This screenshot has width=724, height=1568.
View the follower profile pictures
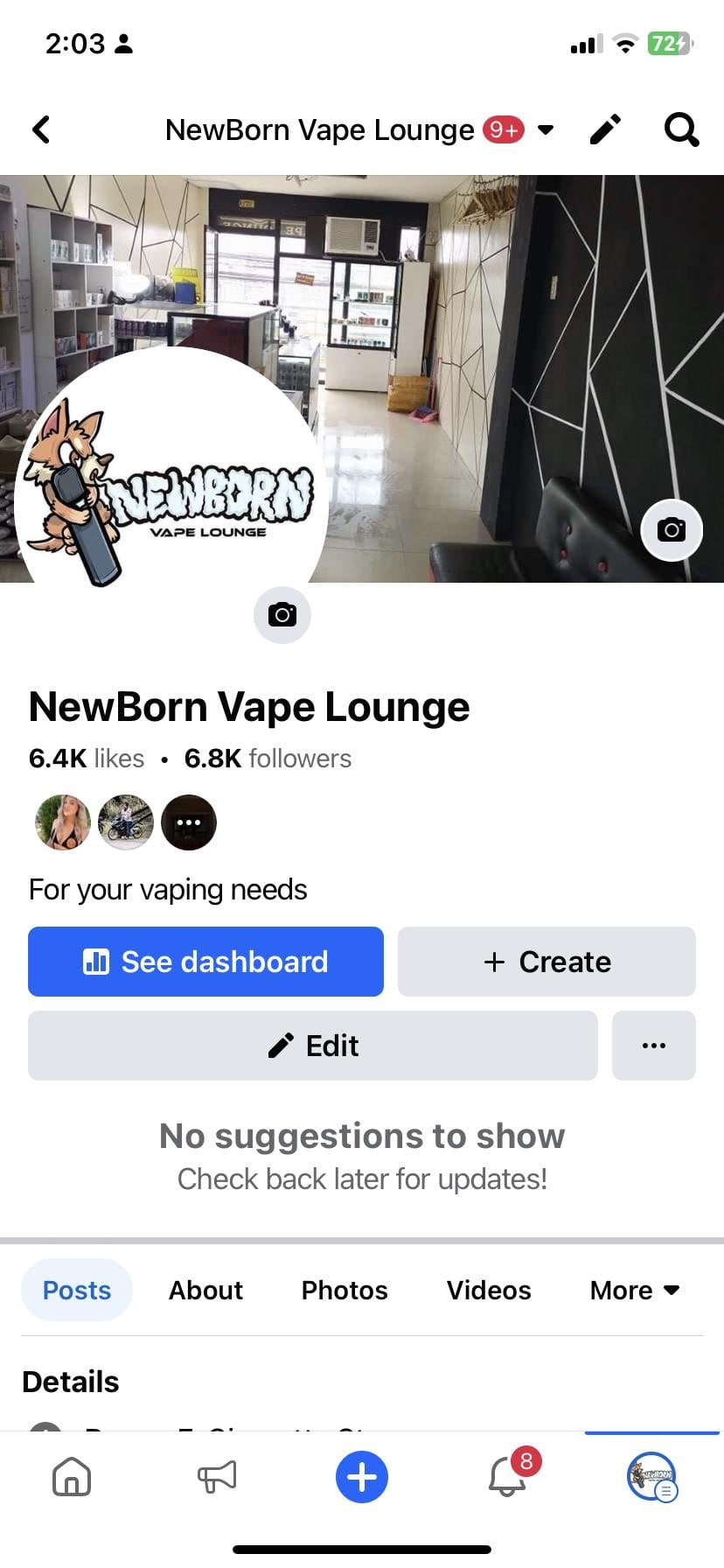[125, 822]
